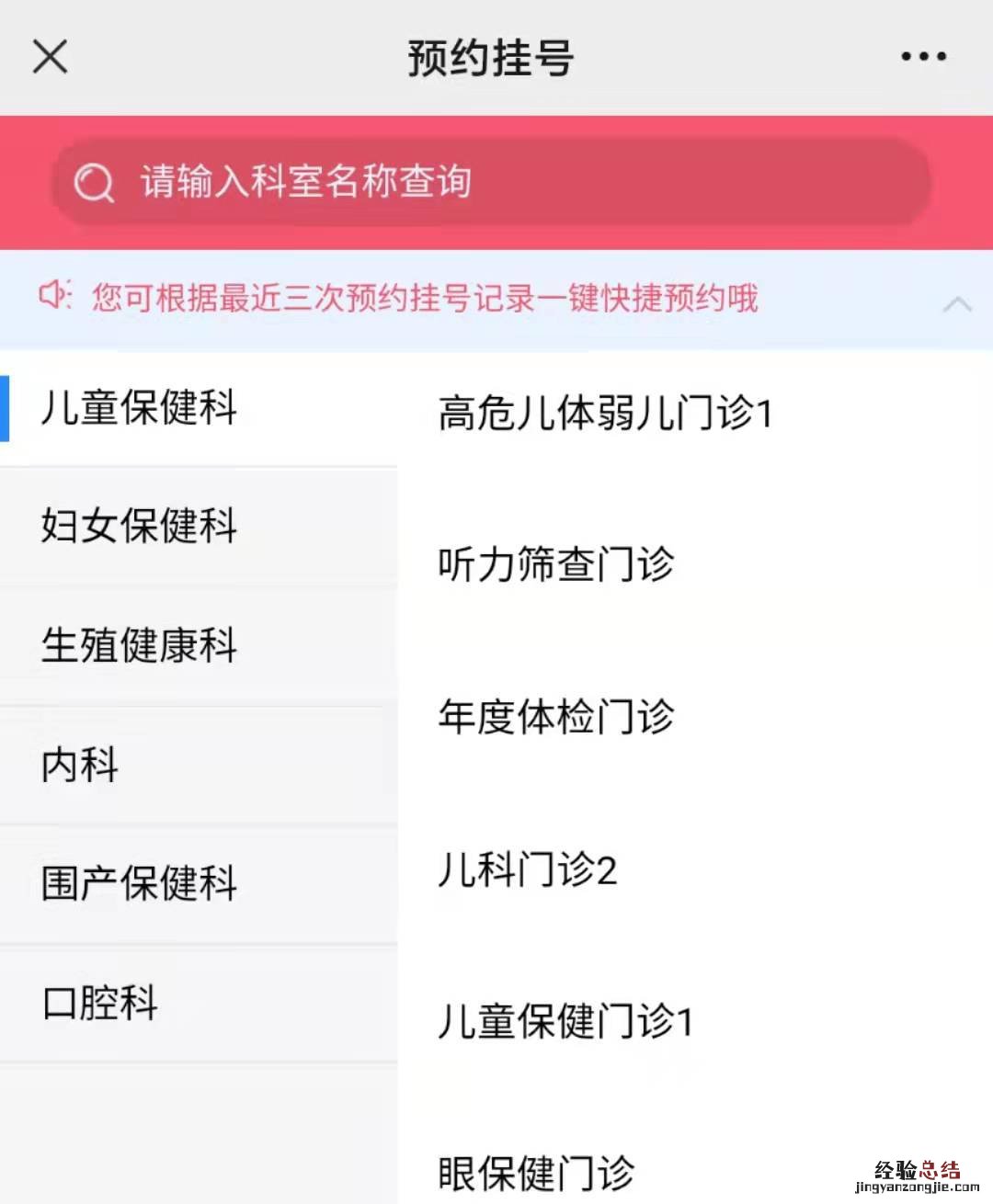This screenshot has width=993, height=1204.
Task: Open 儿科门诊2 clinic
Action: click(x=527, y=869)
